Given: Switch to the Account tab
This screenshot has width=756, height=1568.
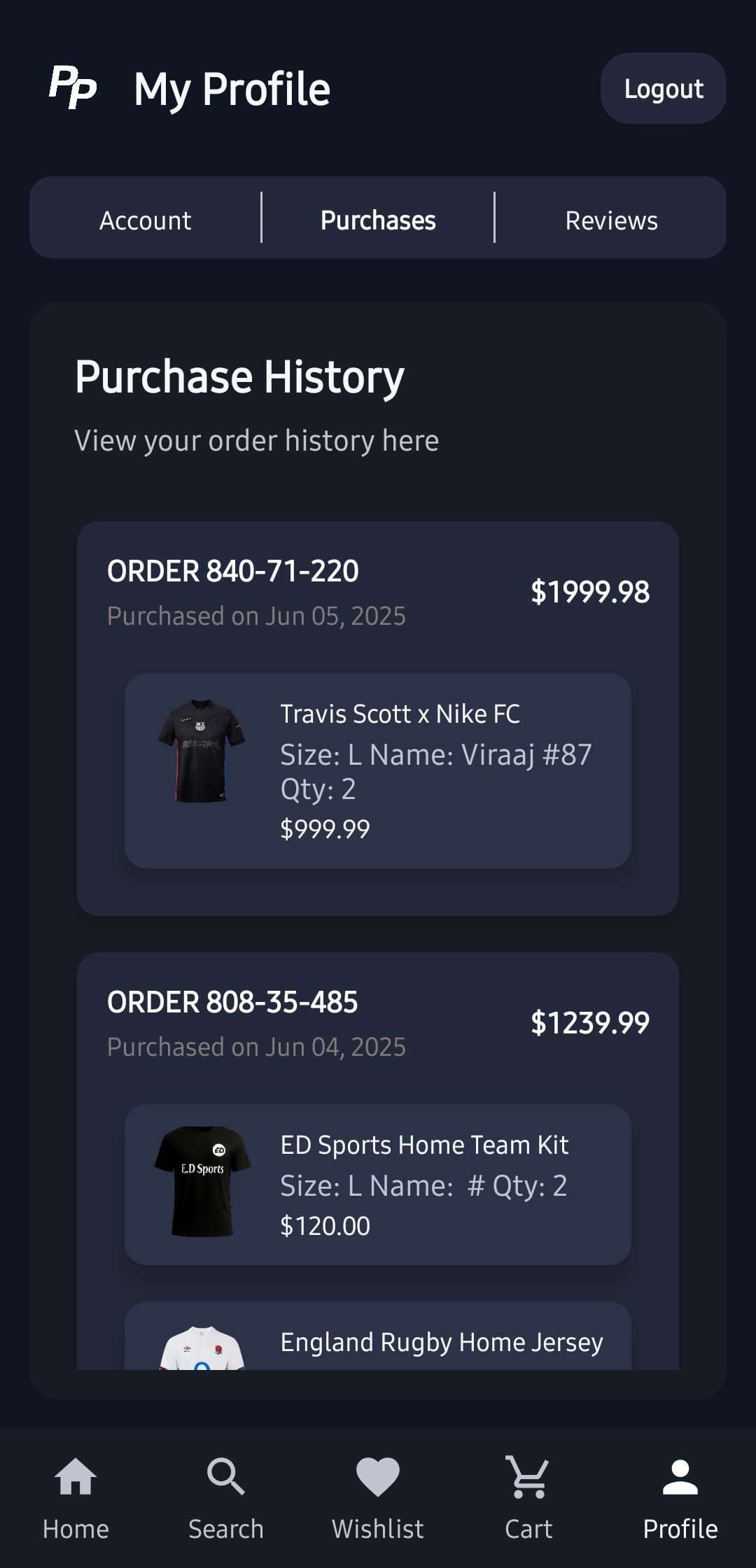Looking at the screenshot, I should point(144,219).
